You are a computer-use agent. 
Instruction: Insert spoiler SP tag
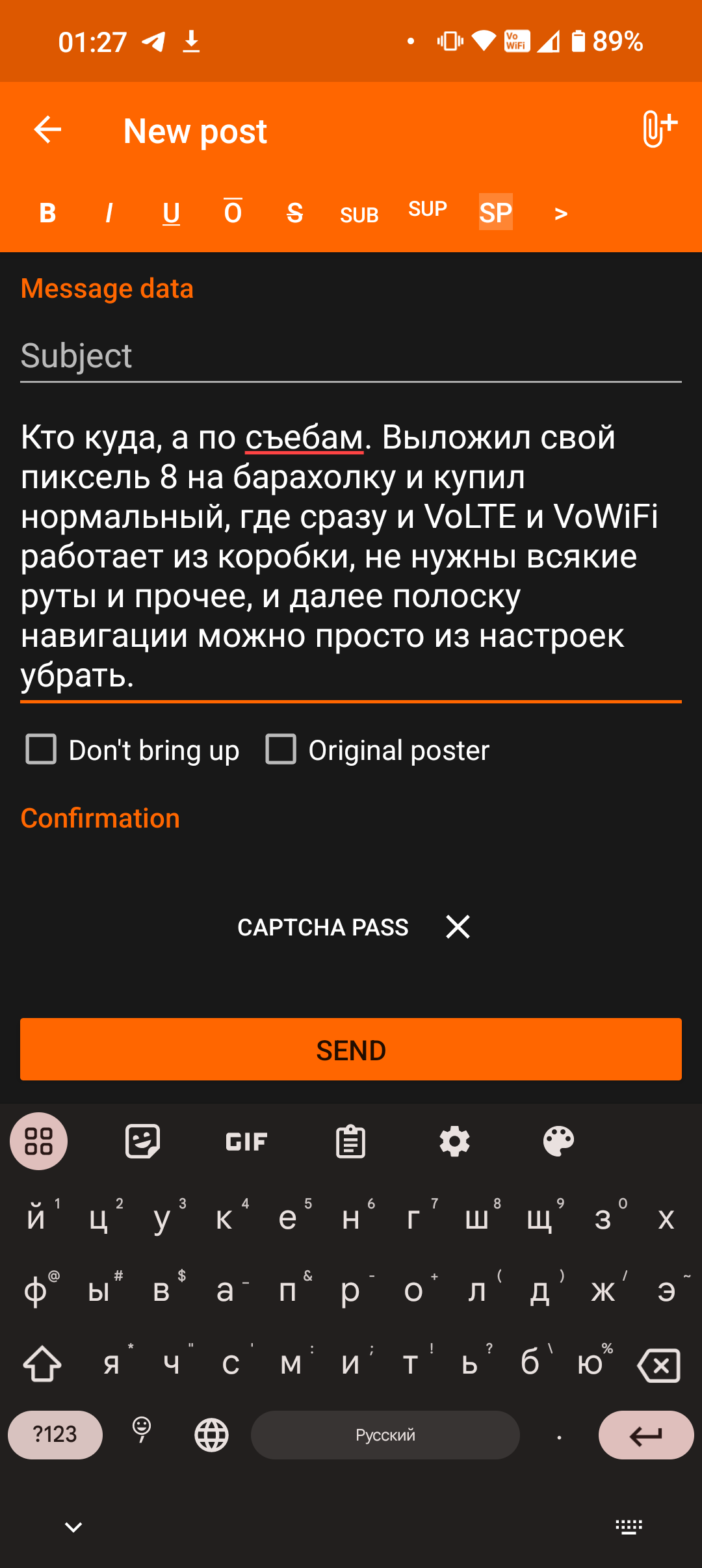pyautogui.click(x=495, y=213)
